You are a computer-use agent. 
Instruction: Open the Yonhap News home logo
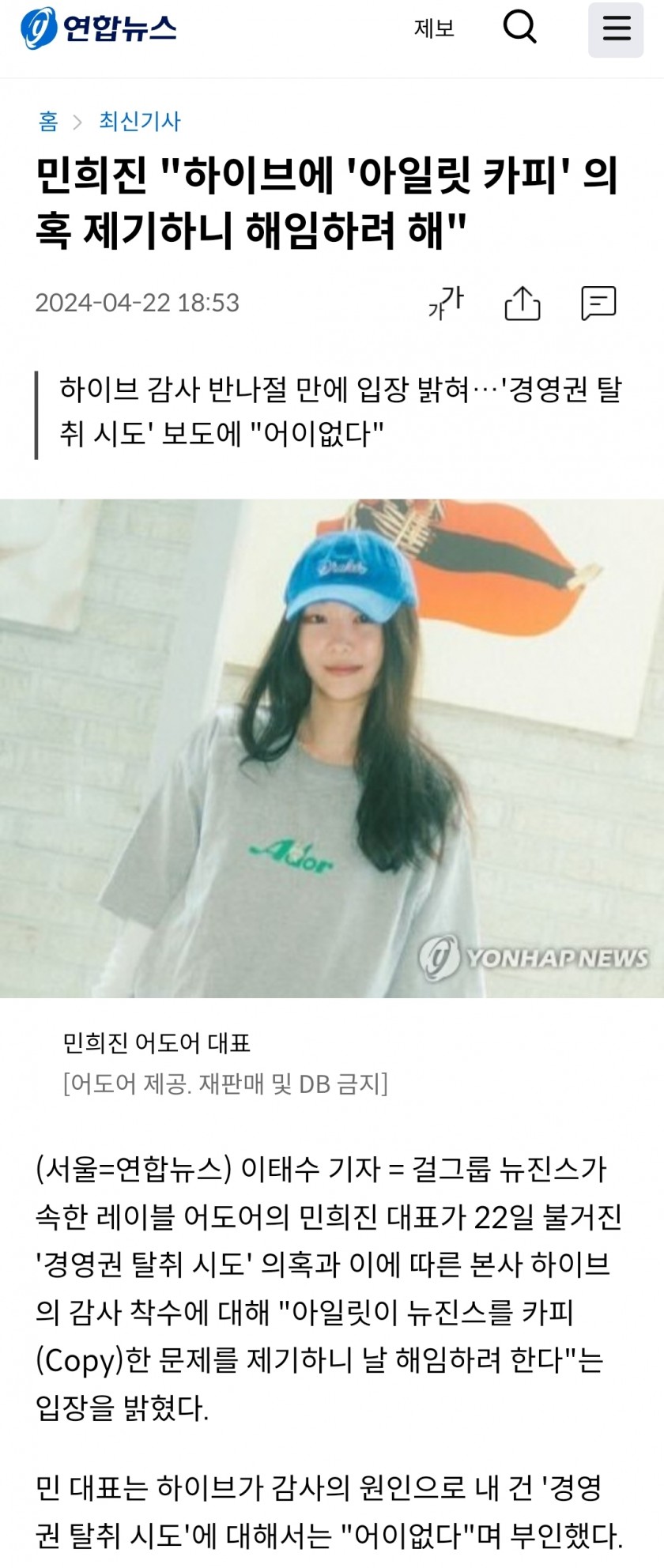click(x=99, y=28)
